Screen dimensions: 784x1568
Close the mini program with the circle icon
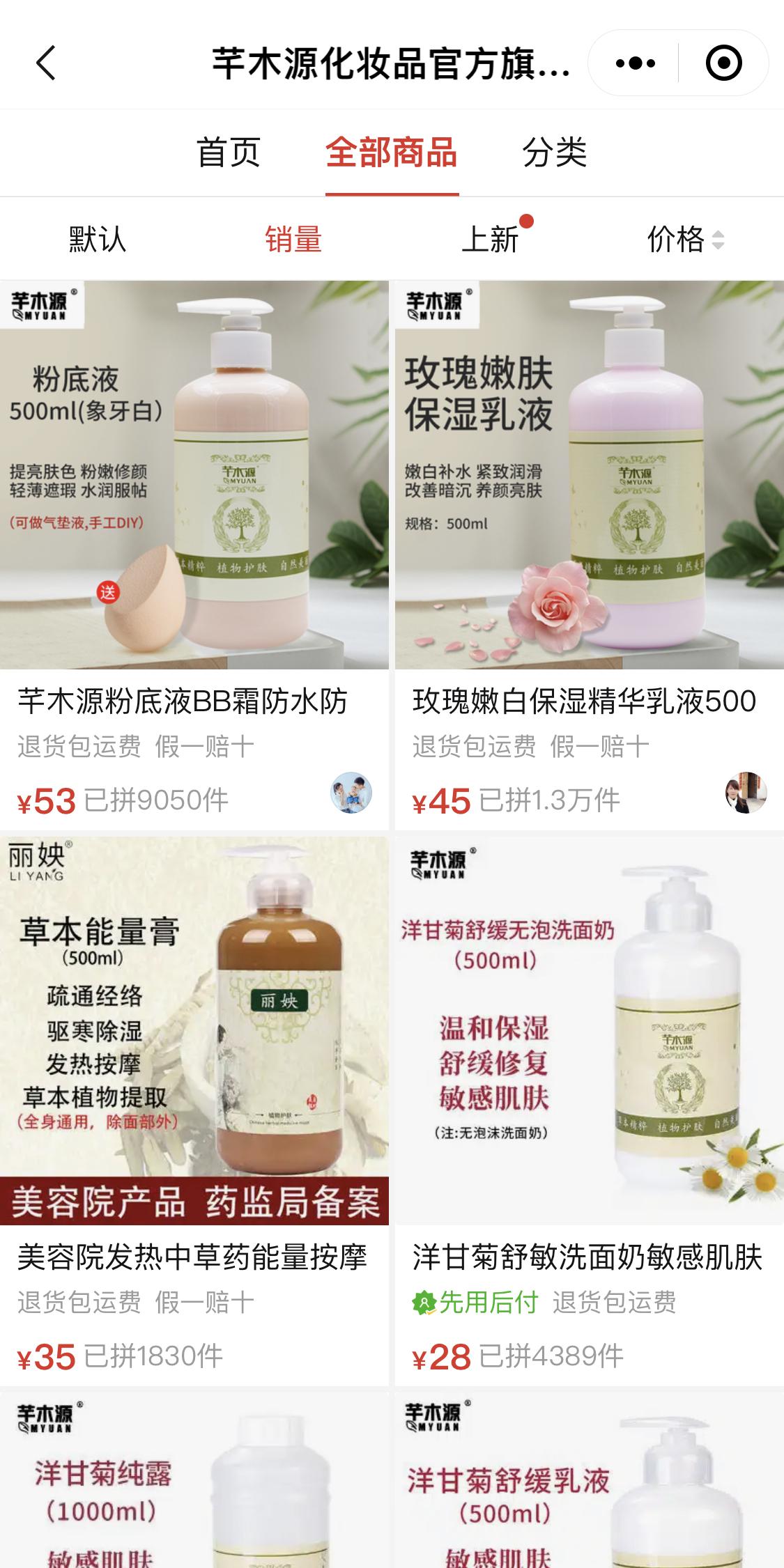(723, 63)
